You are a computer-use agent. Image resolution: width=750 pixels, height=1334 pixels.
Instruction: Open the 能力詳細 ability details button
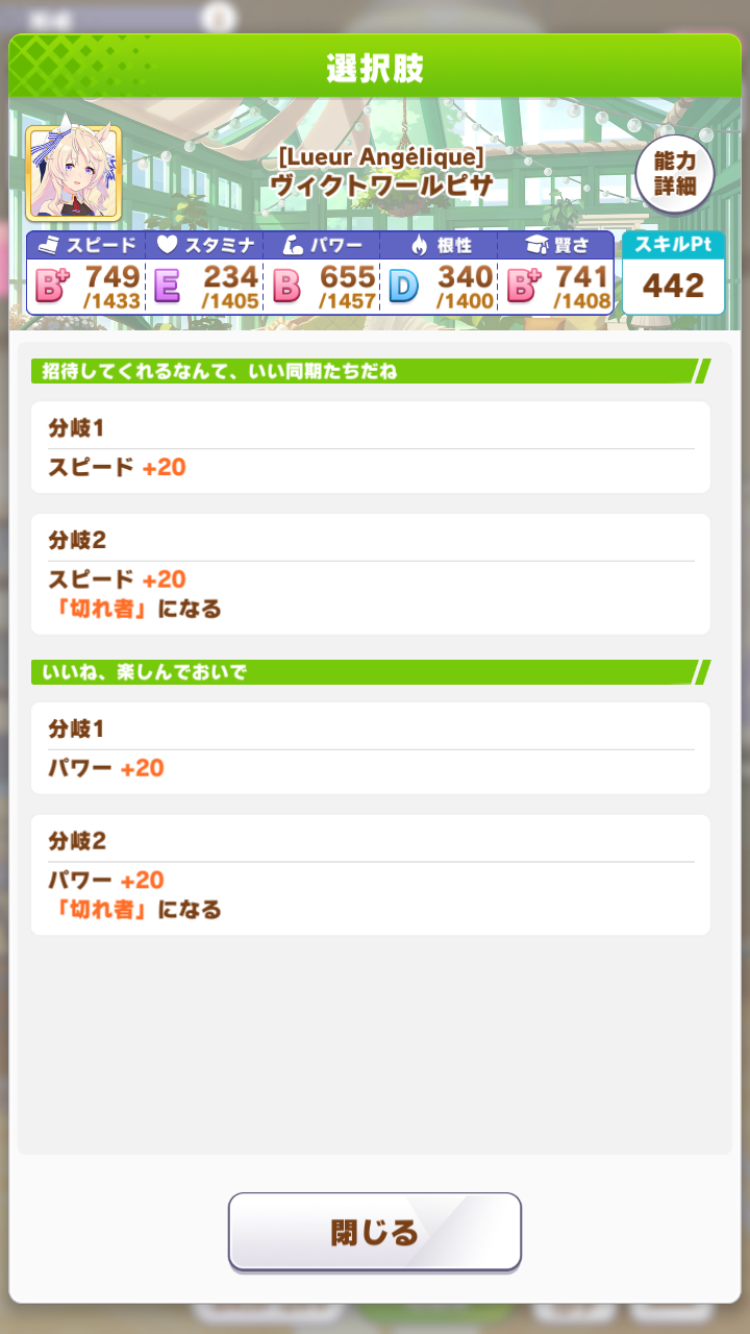point(674,174)
